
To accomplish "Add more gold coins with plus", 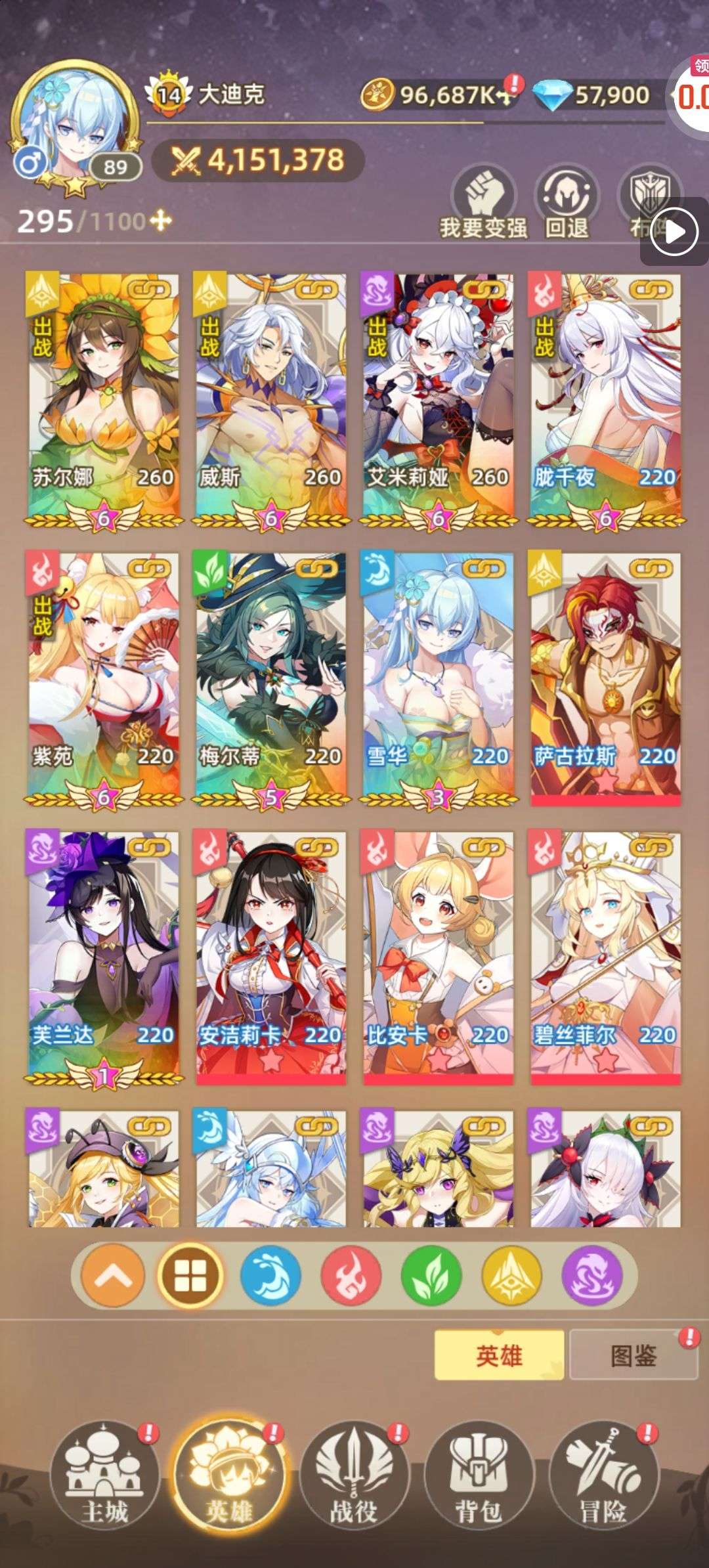I will pyautogui.click(x=506, y=96).
